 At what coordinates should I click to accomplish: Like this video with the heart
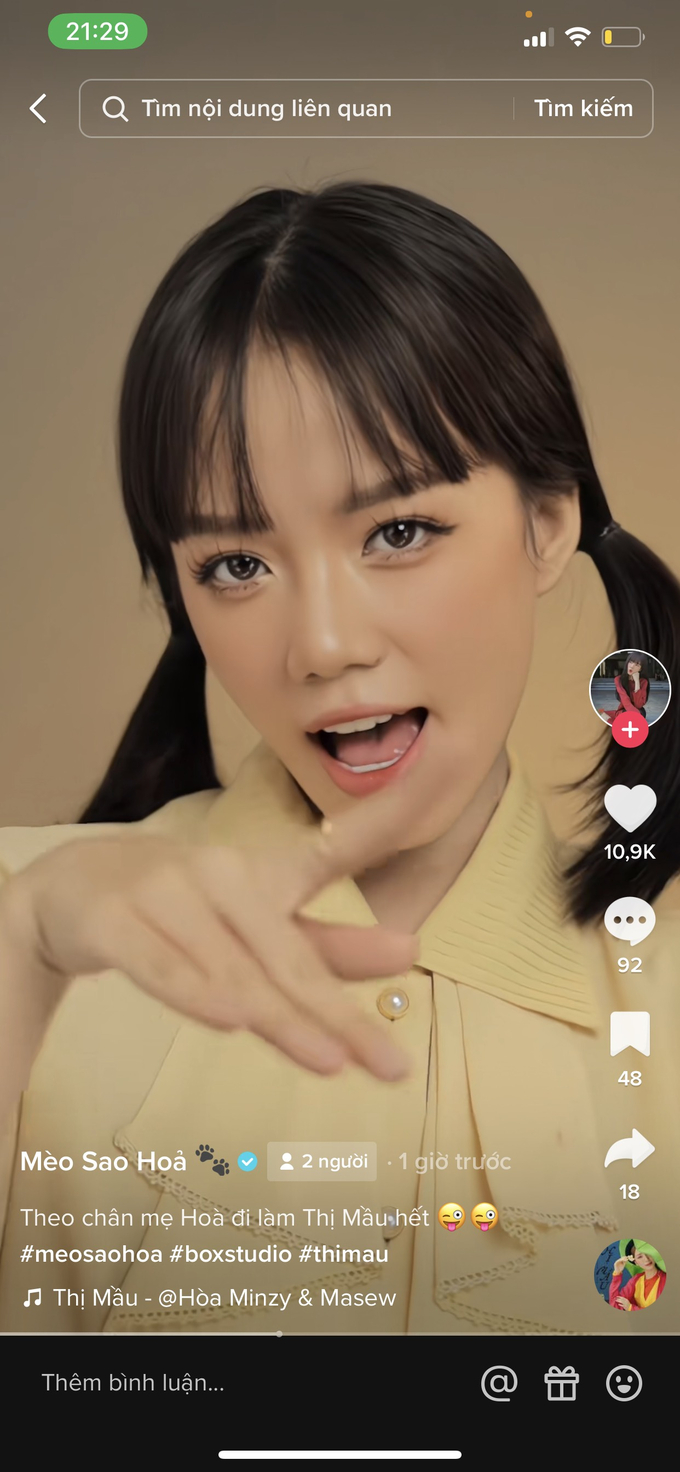[x=630, y=808]
